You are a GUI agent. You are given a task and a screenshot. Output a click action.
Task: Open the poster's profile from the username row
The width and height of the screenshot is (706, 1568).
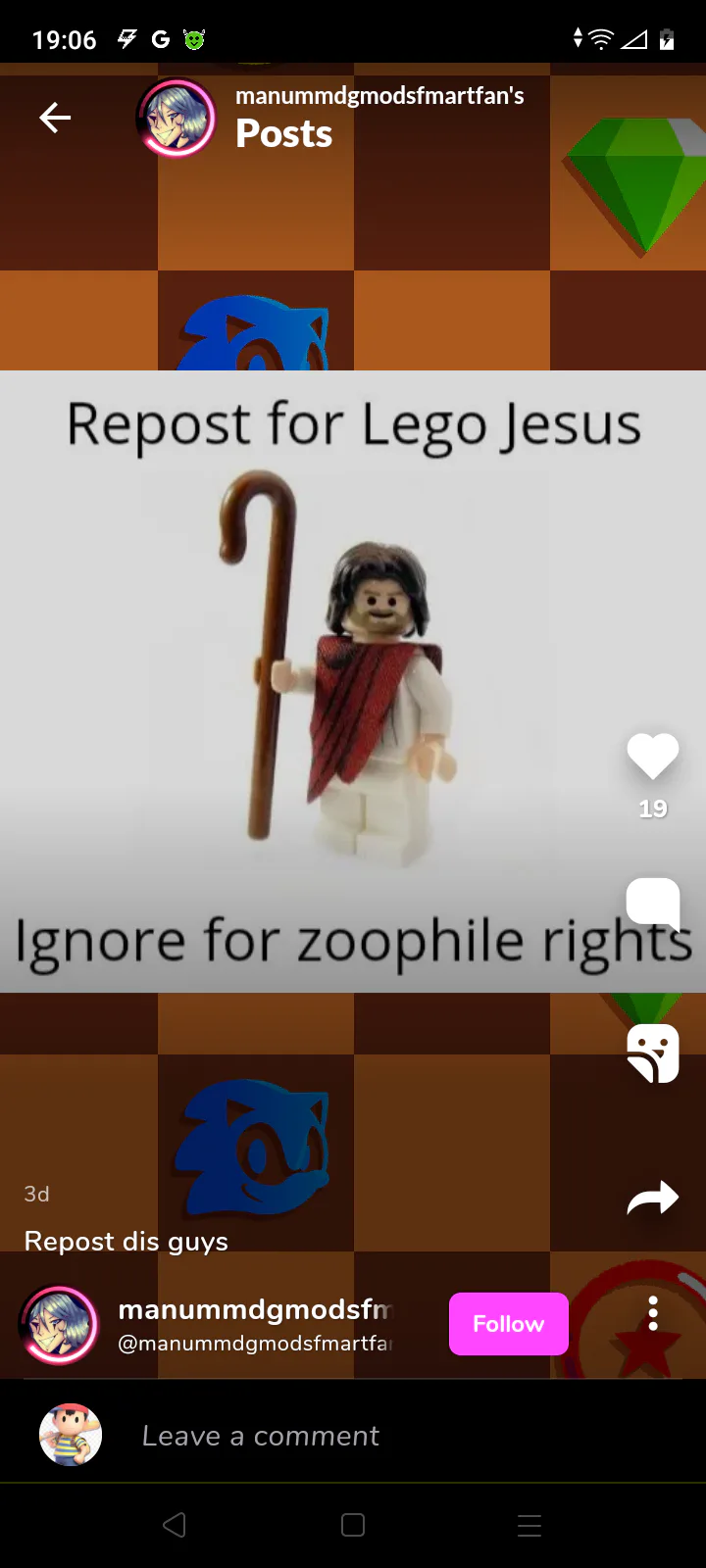click(255, 1324)
